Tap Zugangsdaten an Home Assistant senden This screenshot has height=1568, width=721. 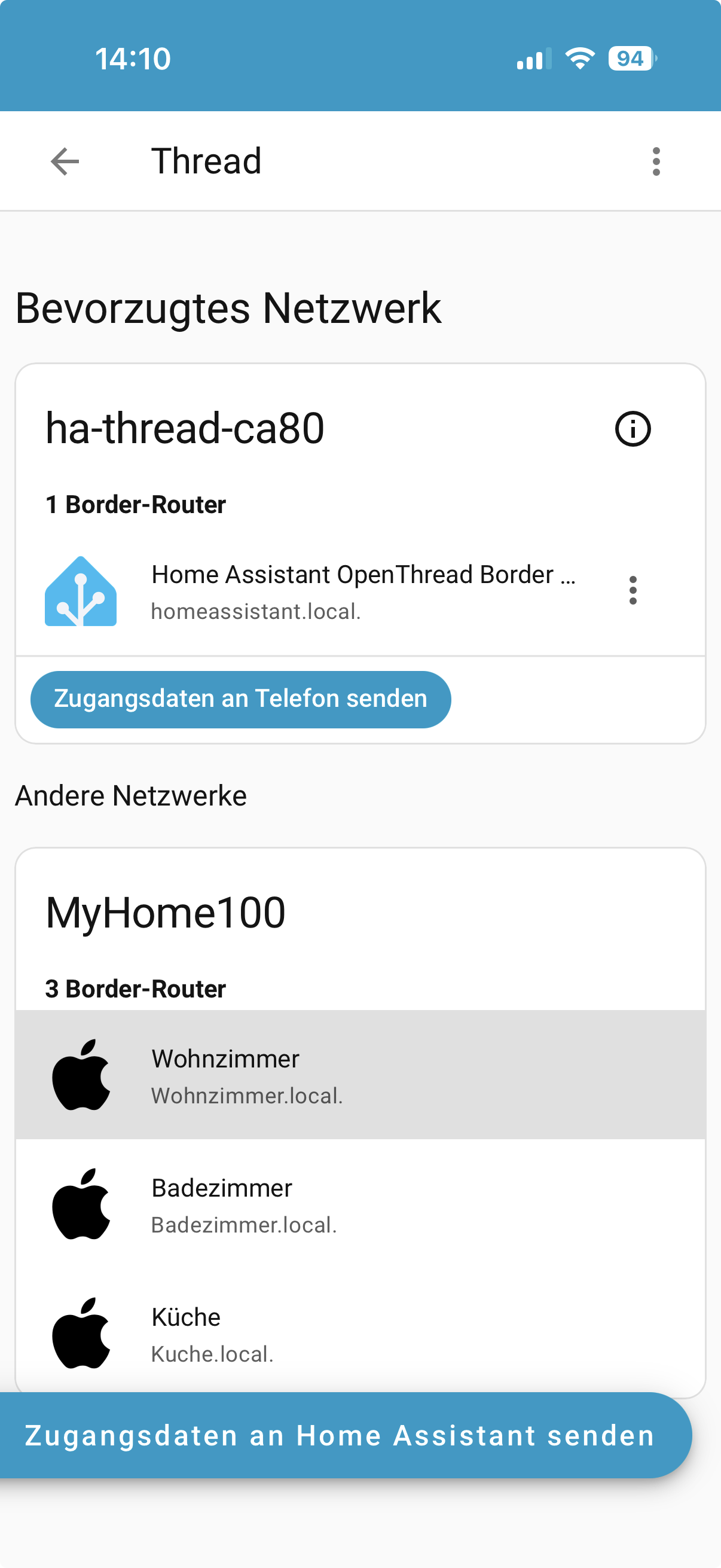pyautogui.click(x=341, y=1435)
